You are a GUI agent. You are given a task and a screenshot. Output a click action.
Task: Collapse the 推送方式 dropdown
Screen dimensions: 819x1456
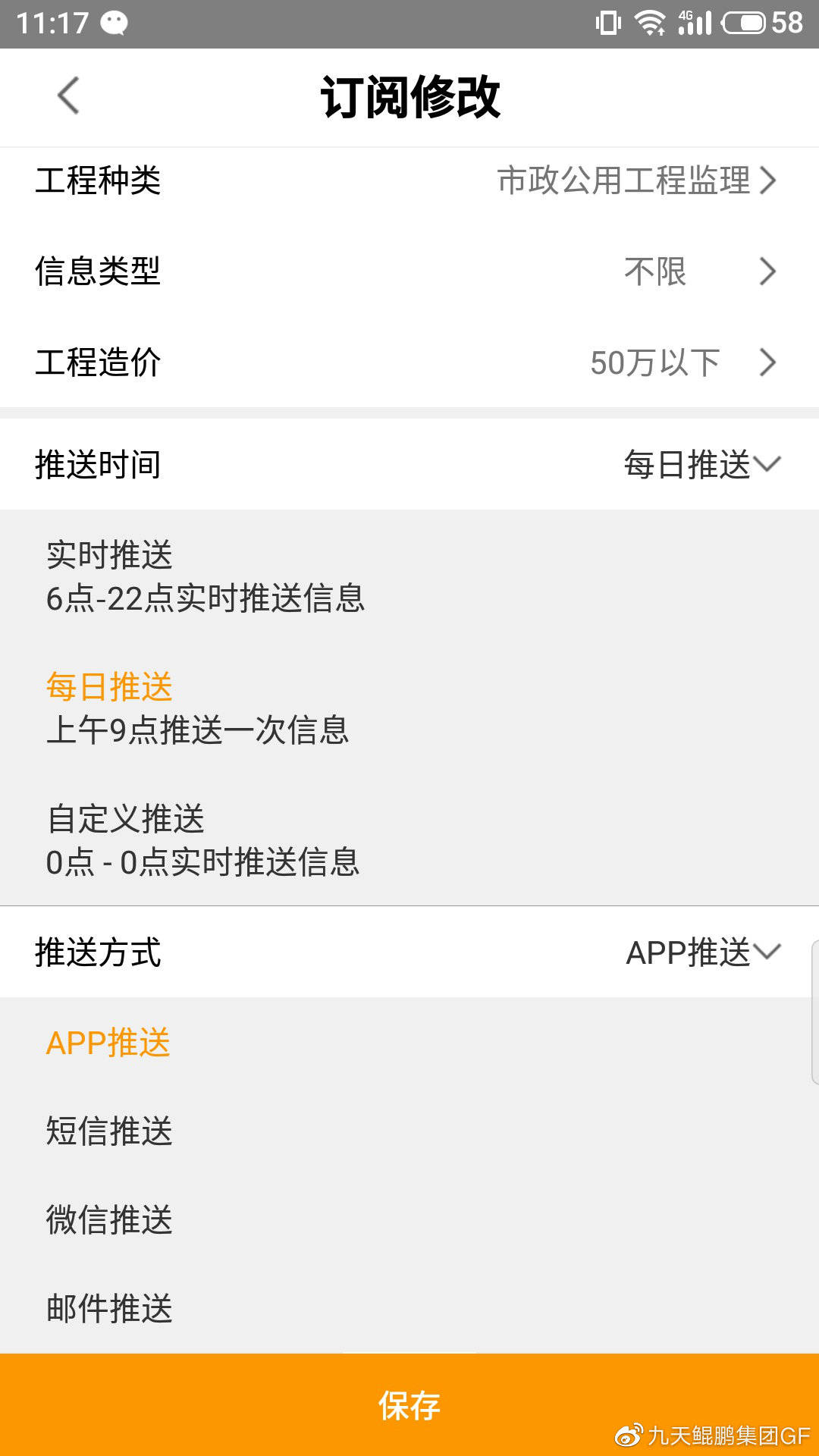tap(409, 952)
